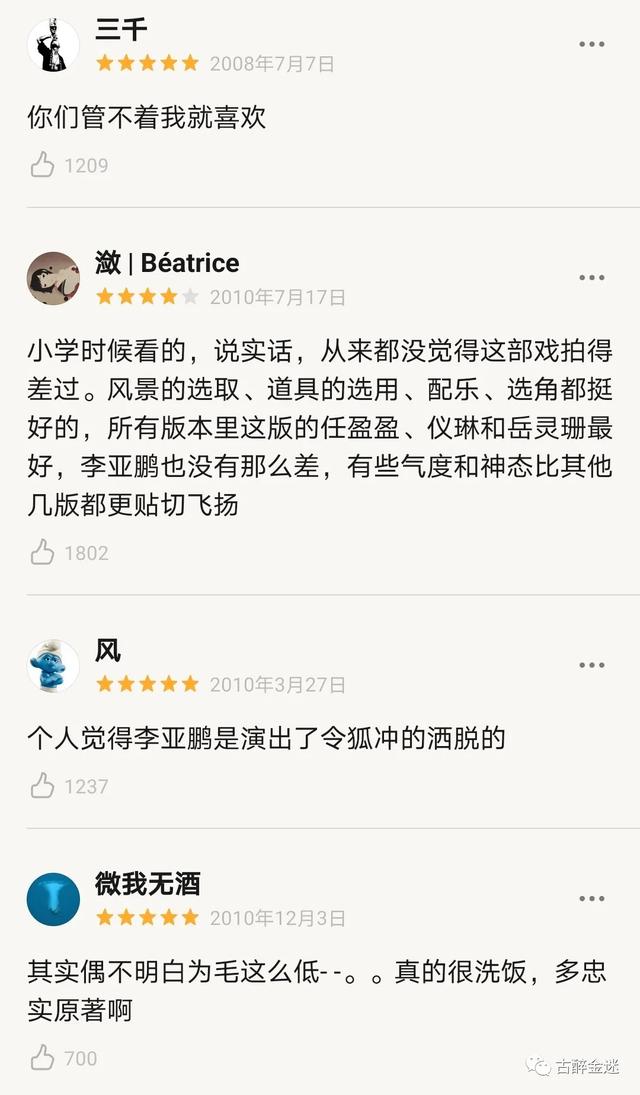The image size is (640, 1095).
Task: Open more options for Béatrice's review
Action: [592, 278]
